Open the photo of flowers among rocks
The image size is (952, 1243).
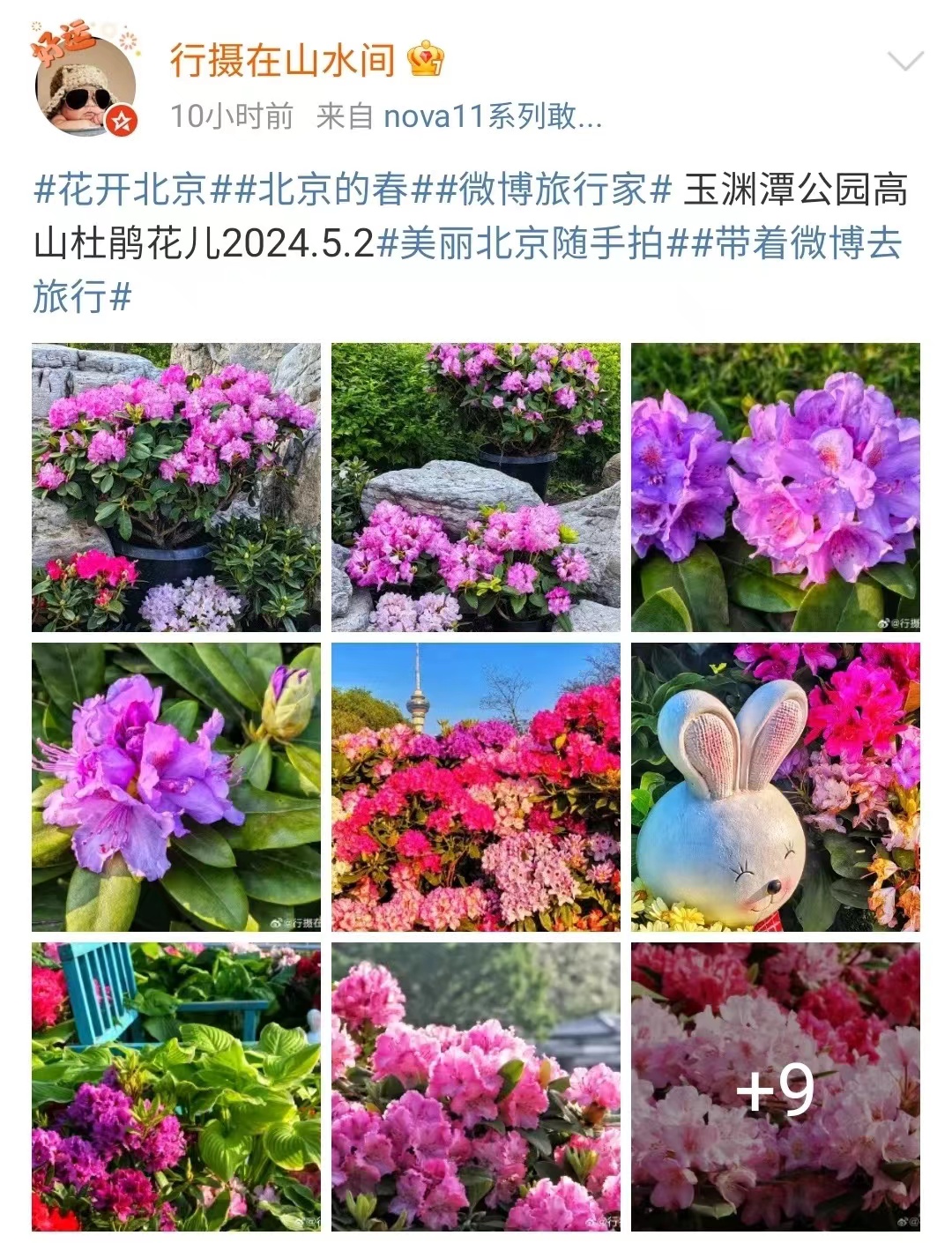pyautogui.click(x=476, y=487)
